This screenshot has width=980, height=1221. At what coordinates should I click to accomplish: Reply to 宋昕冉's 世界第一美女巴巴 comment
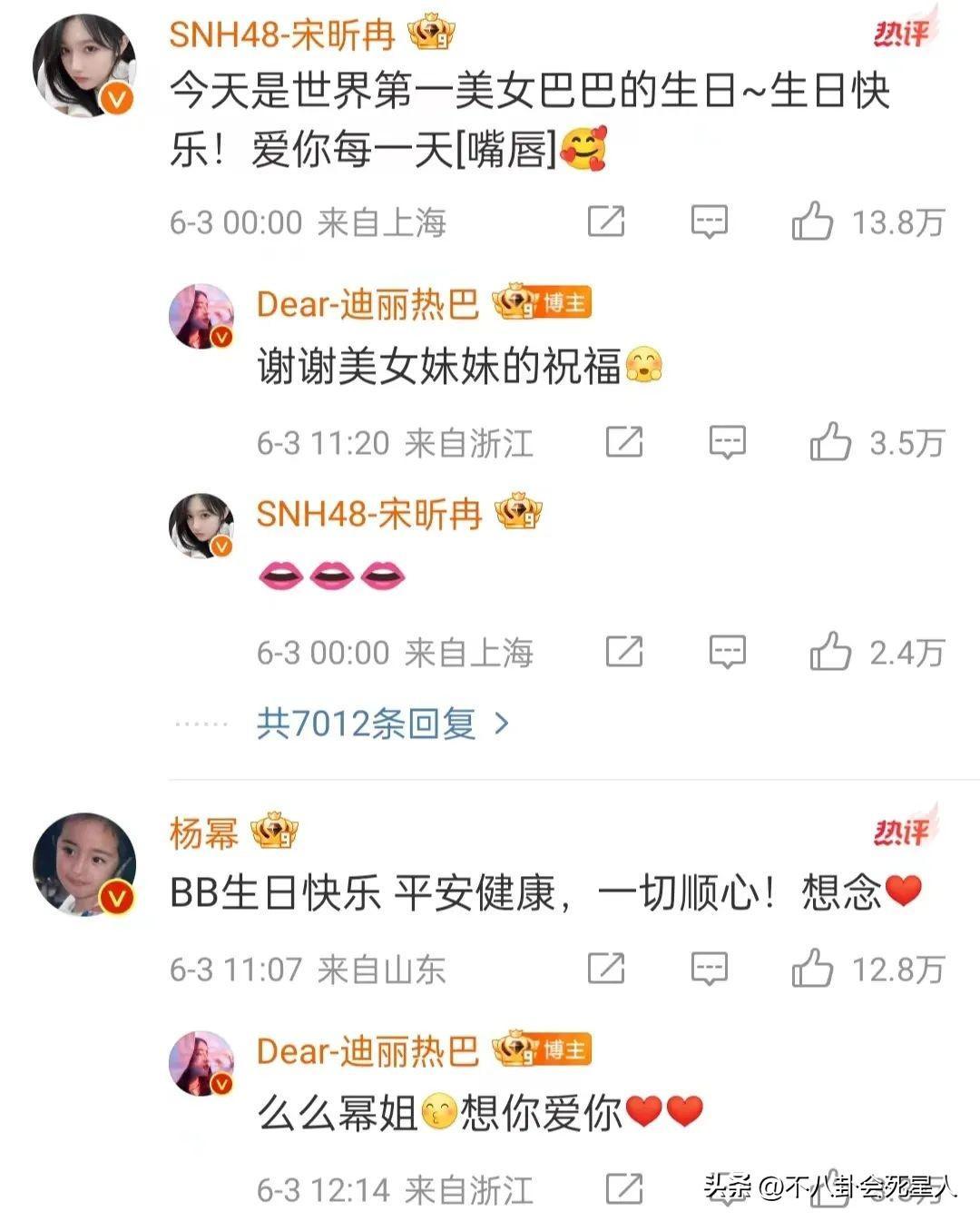click(x=709, y=222)
